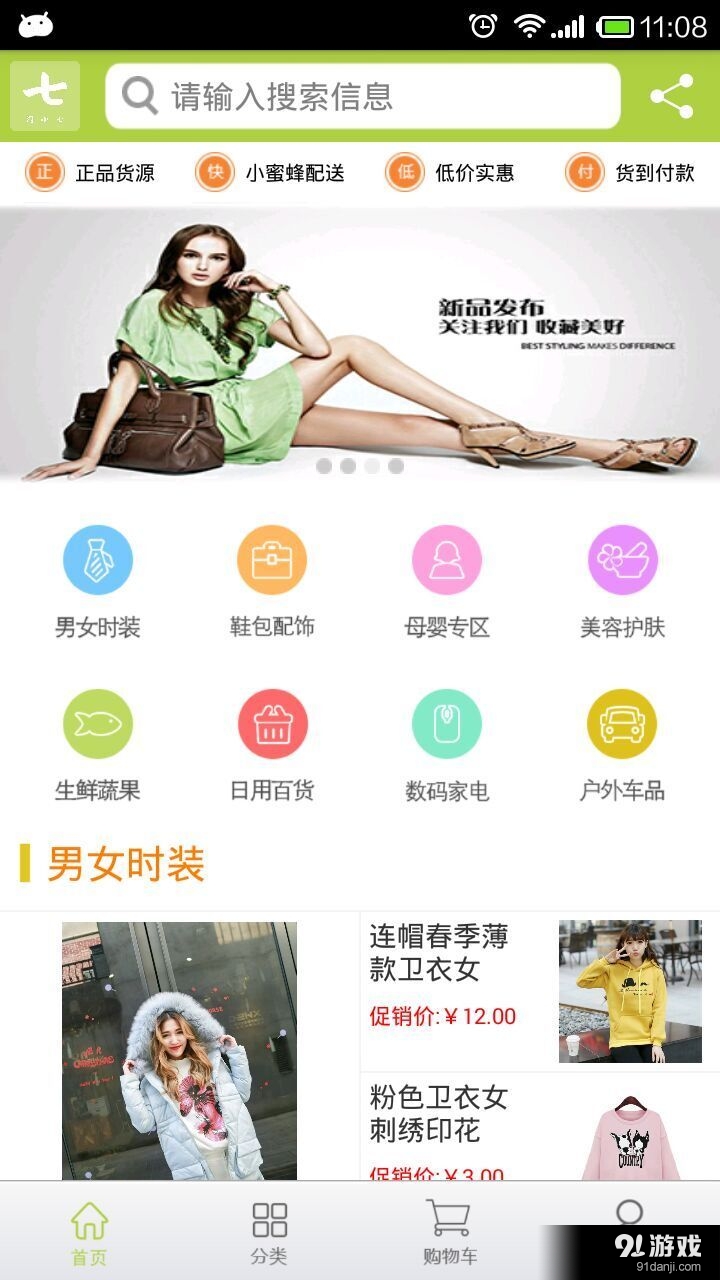Open the 新品发布 fashion banner
The width and height of the screenshot is (720, 1280).
[x=360, y=345]
